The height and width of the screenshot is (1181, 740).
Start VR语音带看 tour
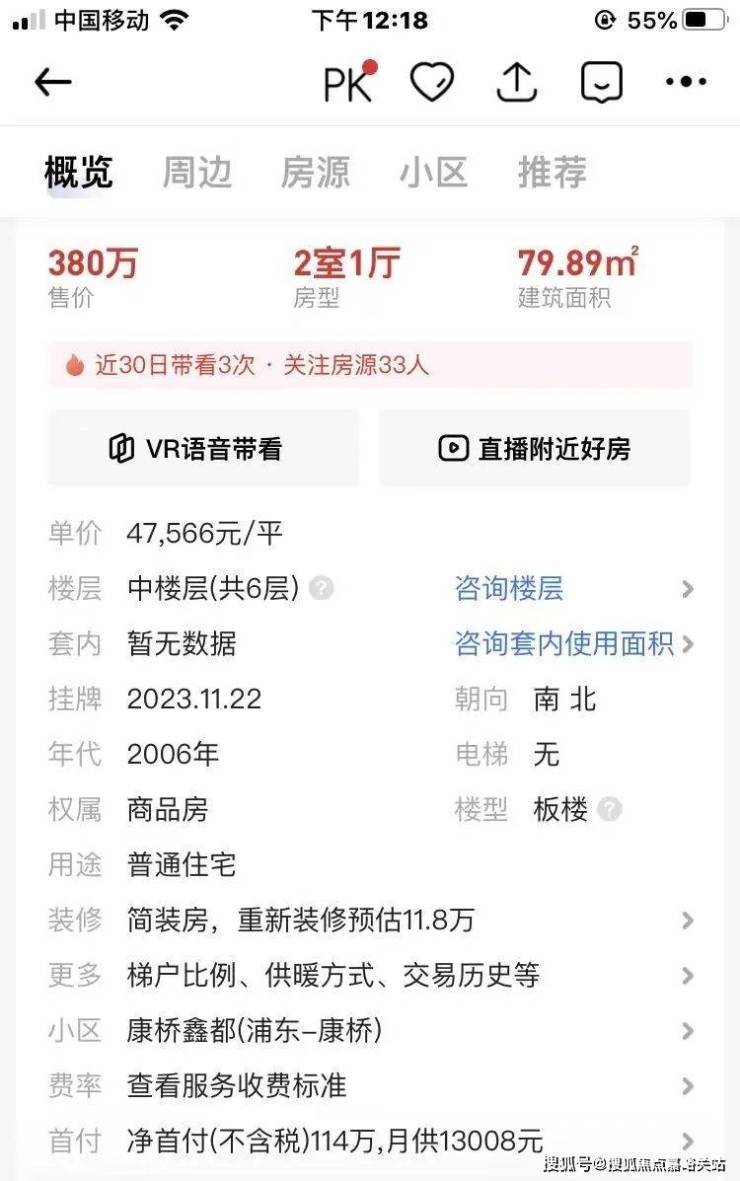204,448
